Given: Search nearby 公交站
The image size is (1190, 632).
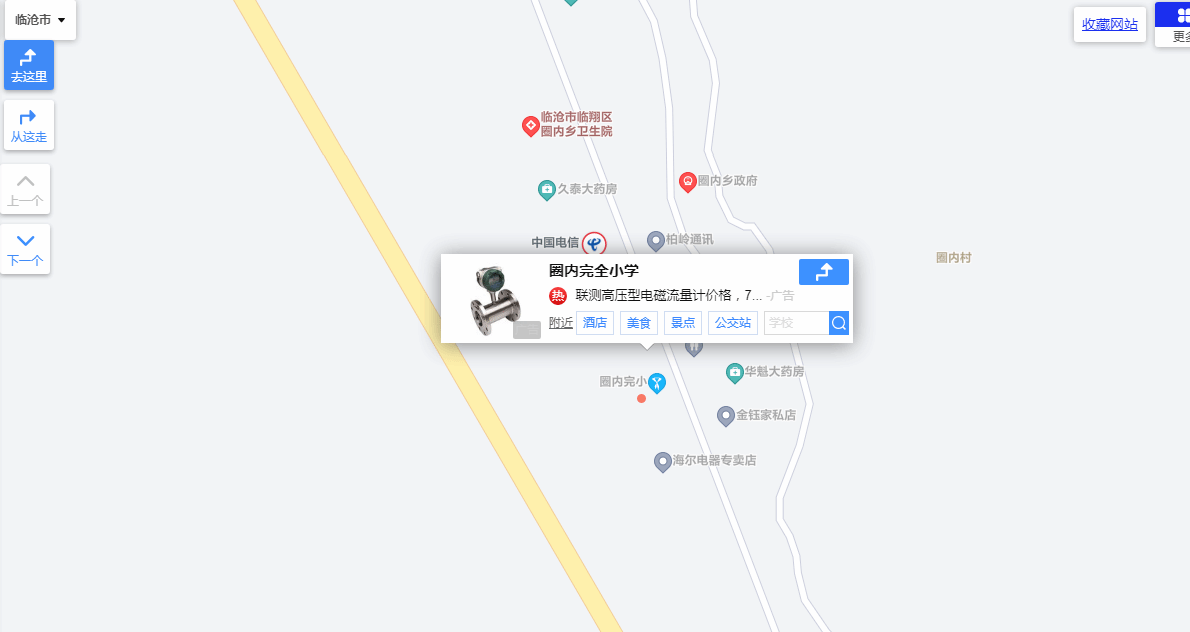Looking at the screenshot, I should (x=733, y=323).
